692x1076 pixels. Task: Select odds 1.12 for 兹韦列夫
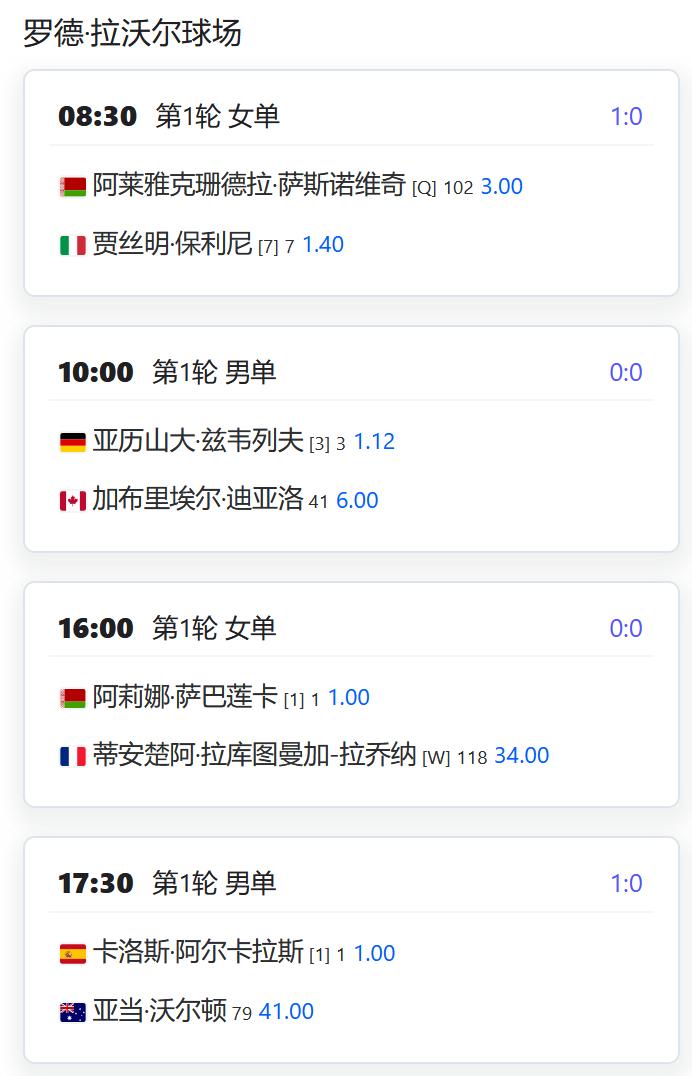[374, 441]
